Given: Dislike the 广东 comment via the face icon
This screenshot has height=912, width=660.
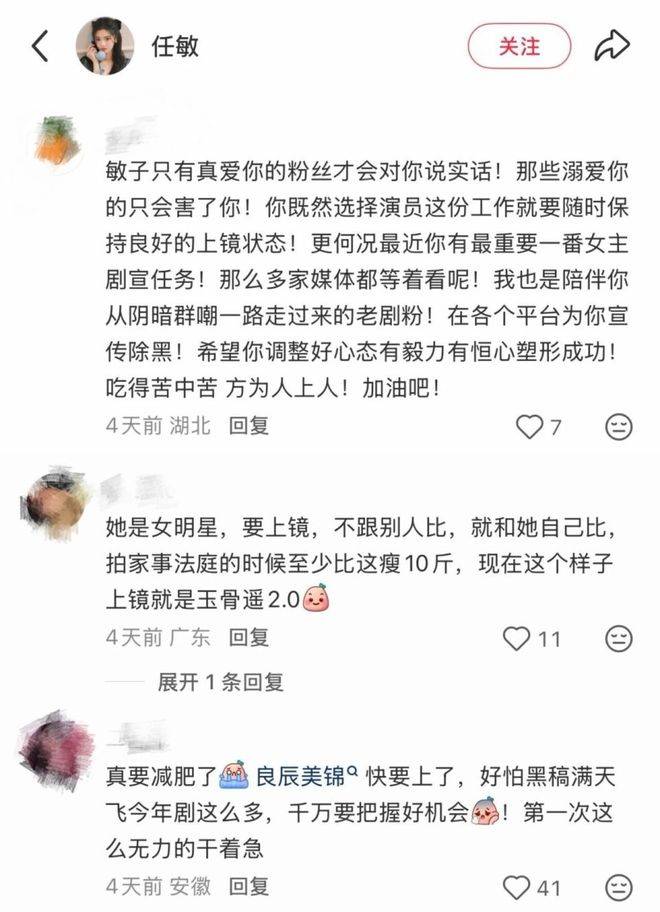Looking at the screenshot, I should point(619,639).
